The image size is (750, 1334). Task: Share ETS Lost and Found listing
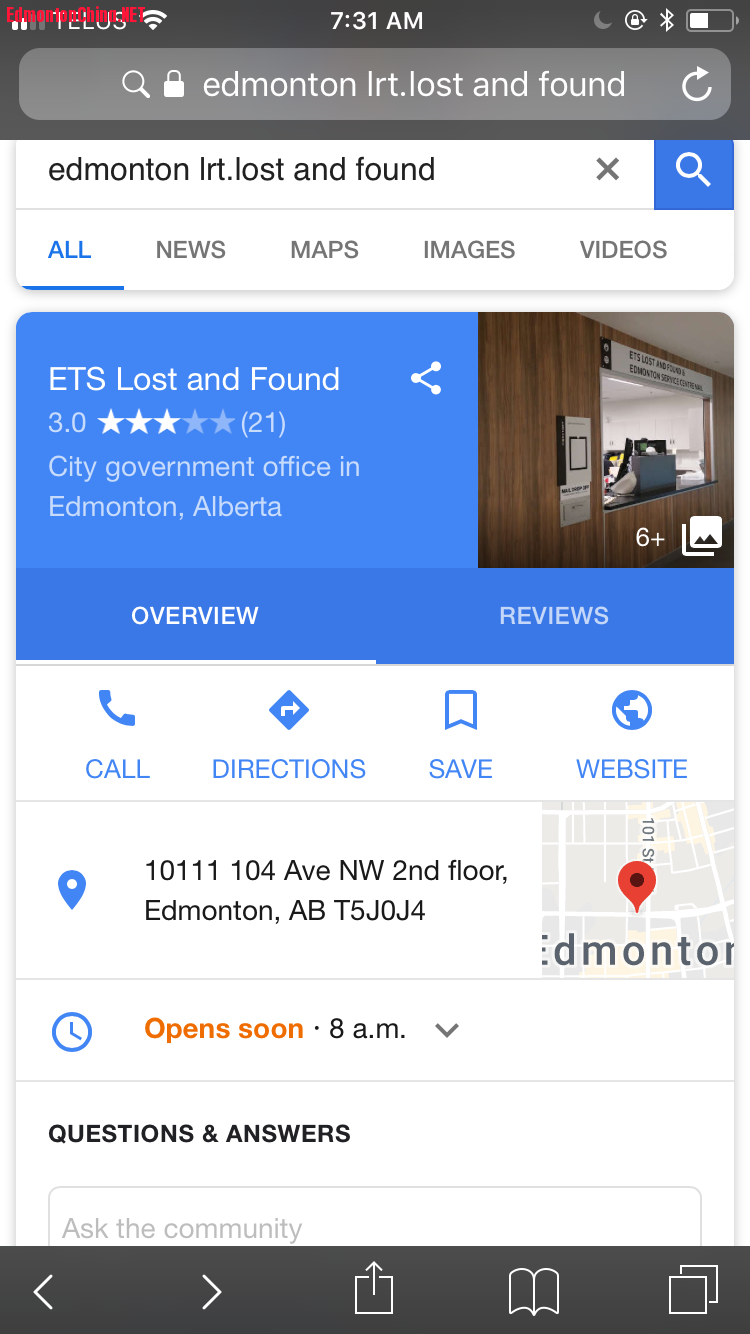[426, 379]
